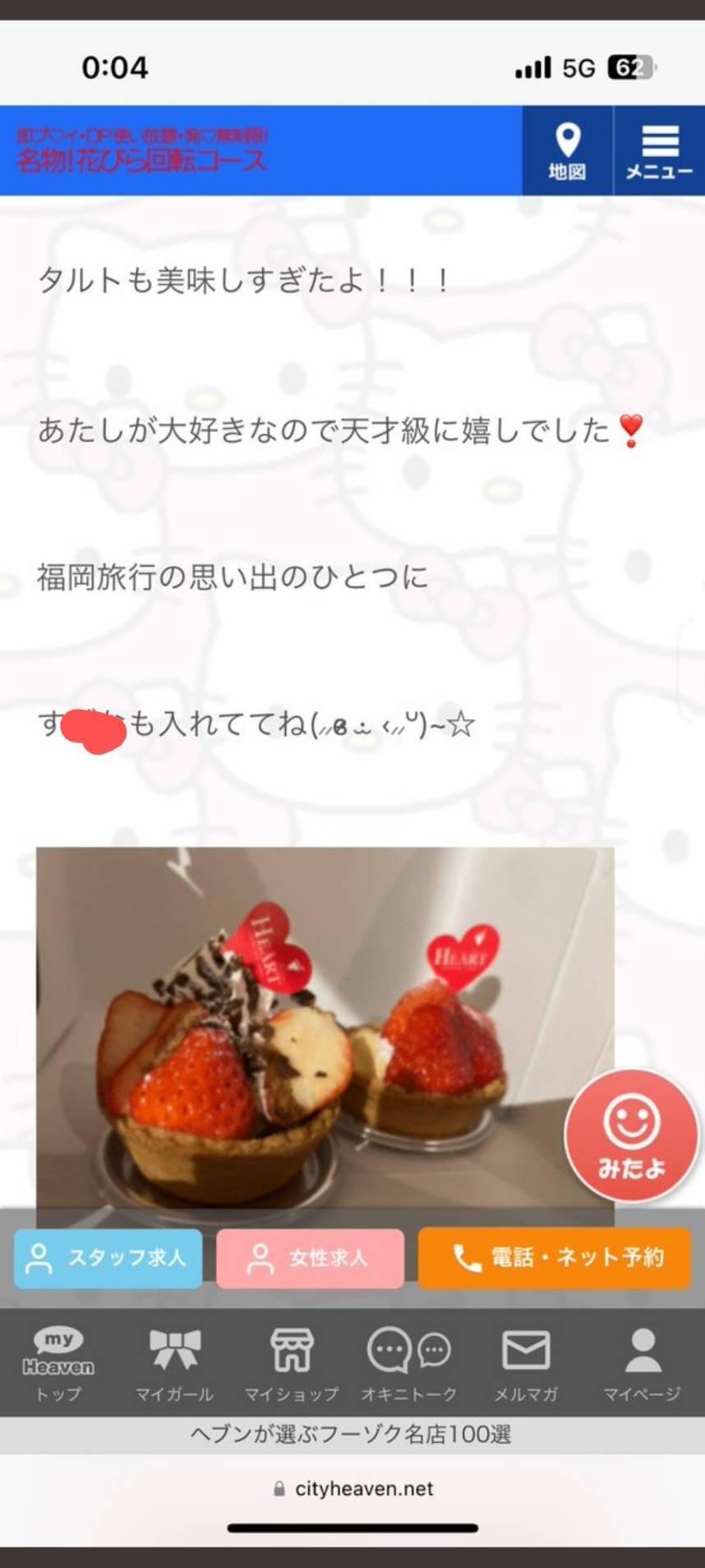Switch to the マイショップ tab
The height and width of the screenshot is (1568, 705).
292,1363
